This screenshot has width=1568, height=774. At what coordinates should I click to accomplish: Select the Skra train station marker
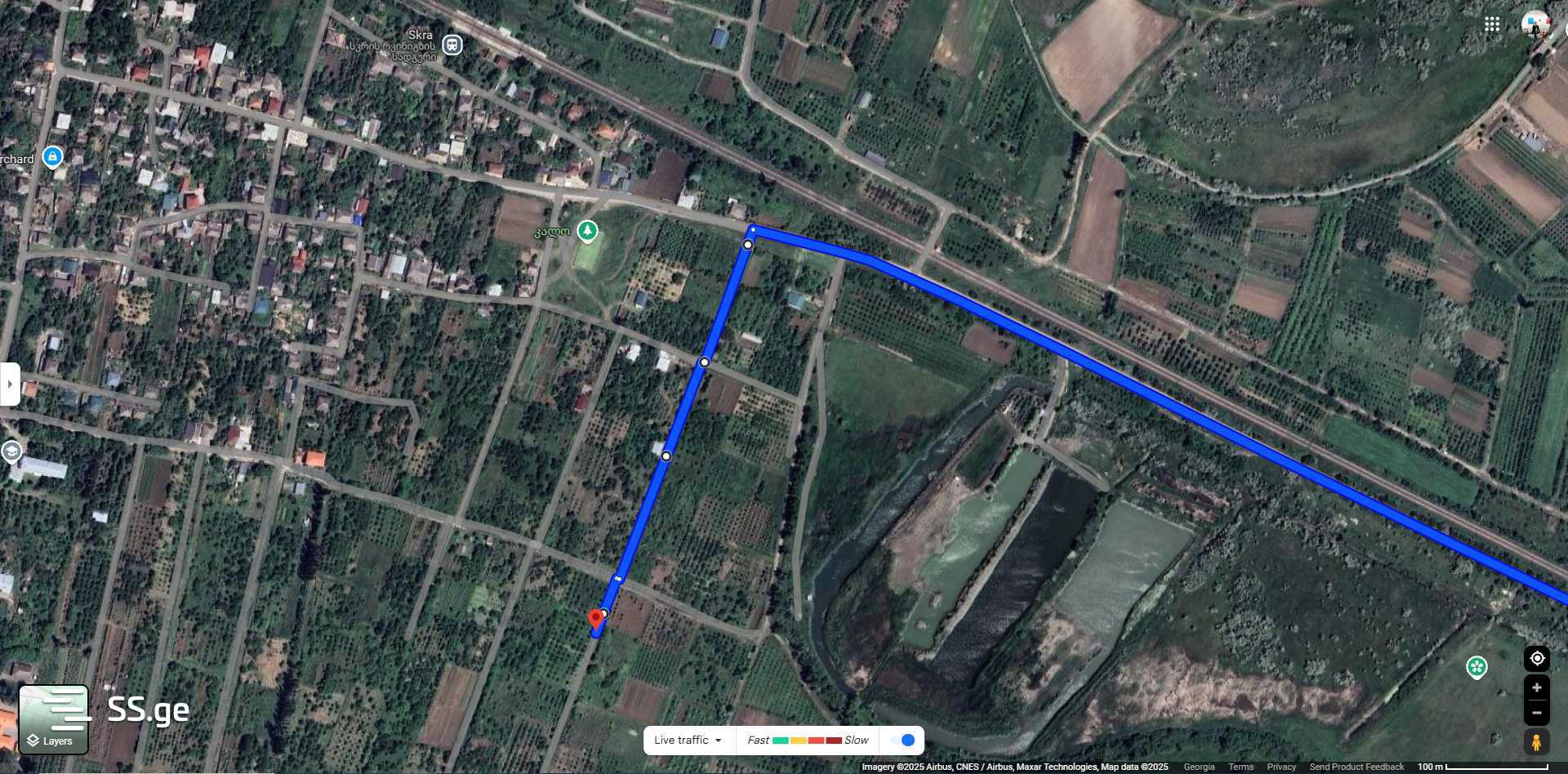(452, 44)
